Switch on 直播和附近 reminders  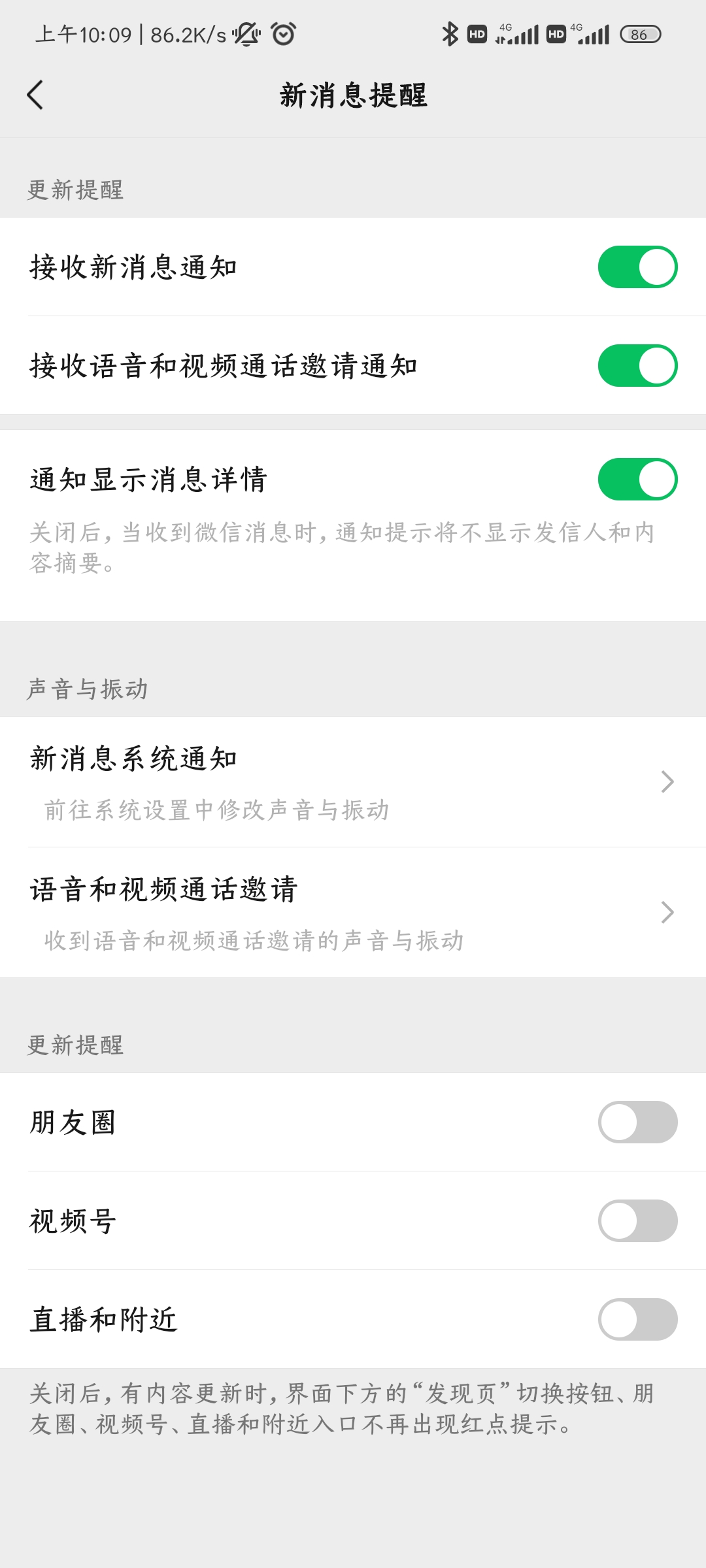[637, 1320]
